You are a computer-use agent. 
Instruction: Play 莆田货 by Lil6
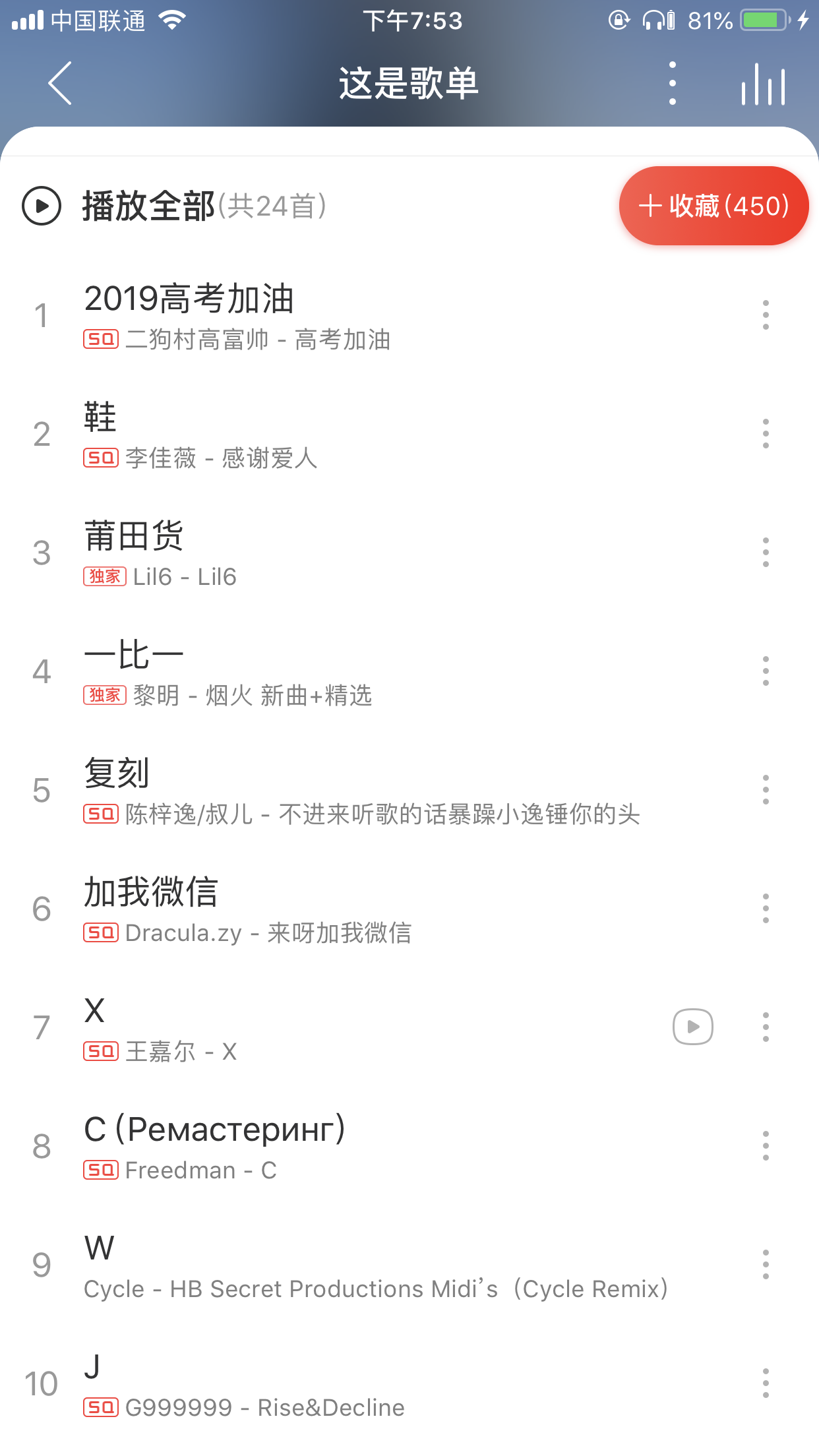(x=330, y=553)
